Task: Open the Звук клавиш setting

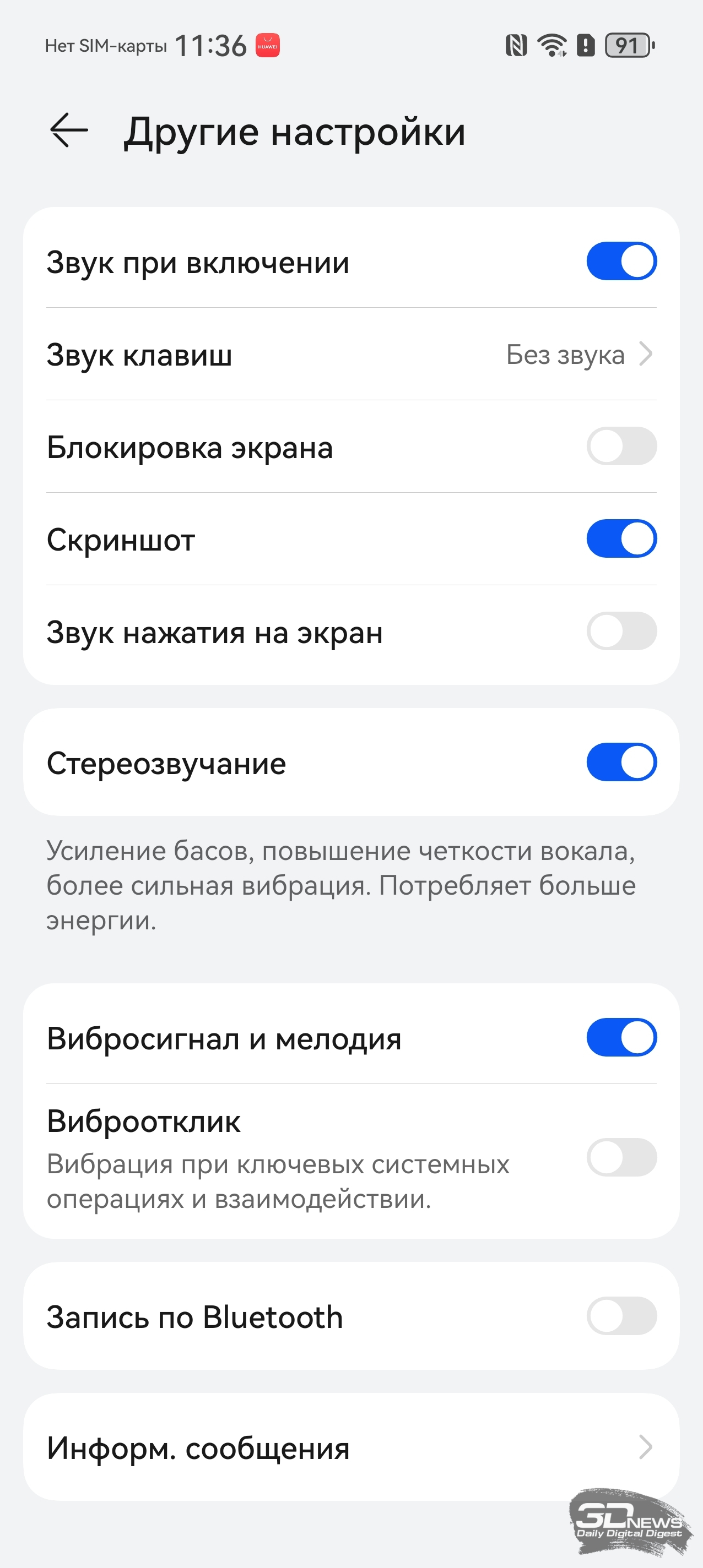Action: click(x=351, y=354)
